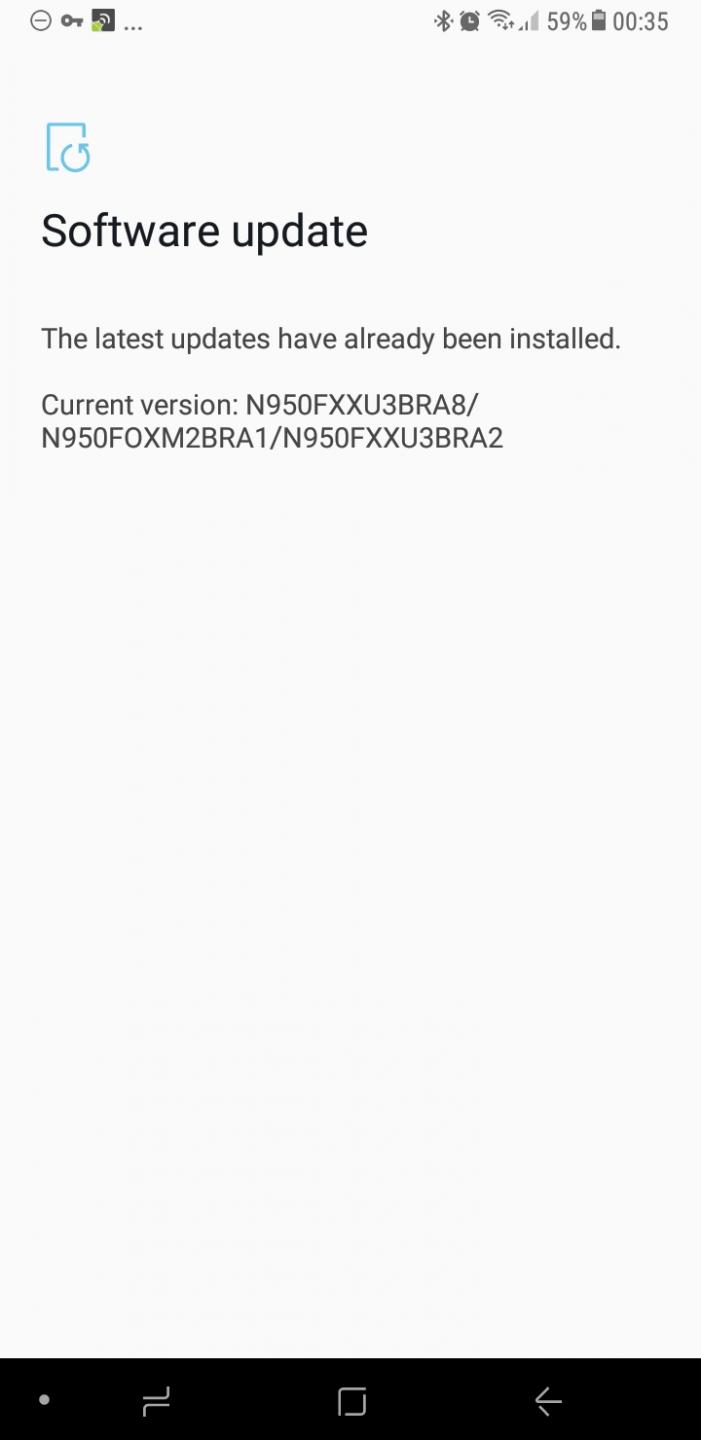Go back using the navigation bar arrow
The width and height of the screenshot is (701, 1440).
point(548,1401)
